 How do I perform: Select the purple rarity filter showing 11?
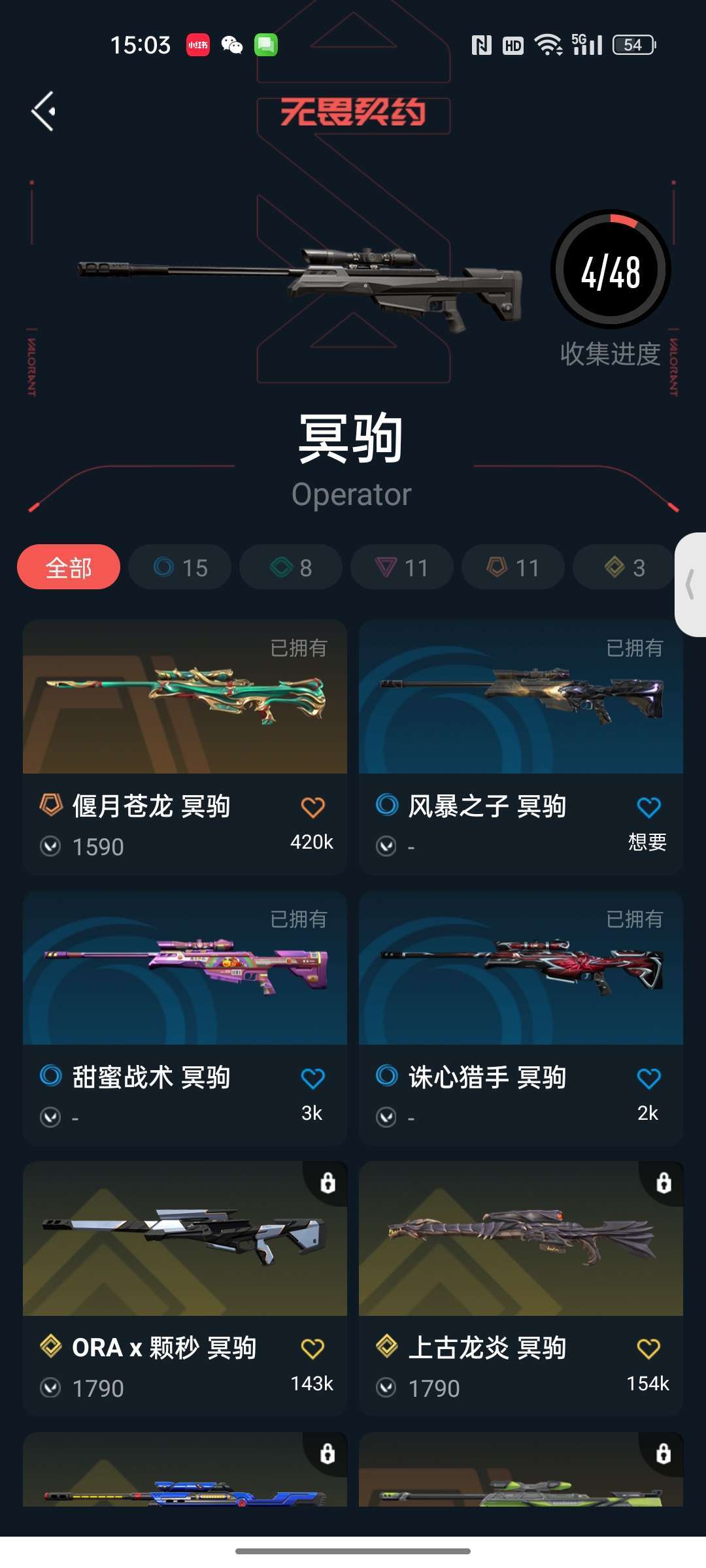(401, 567)
